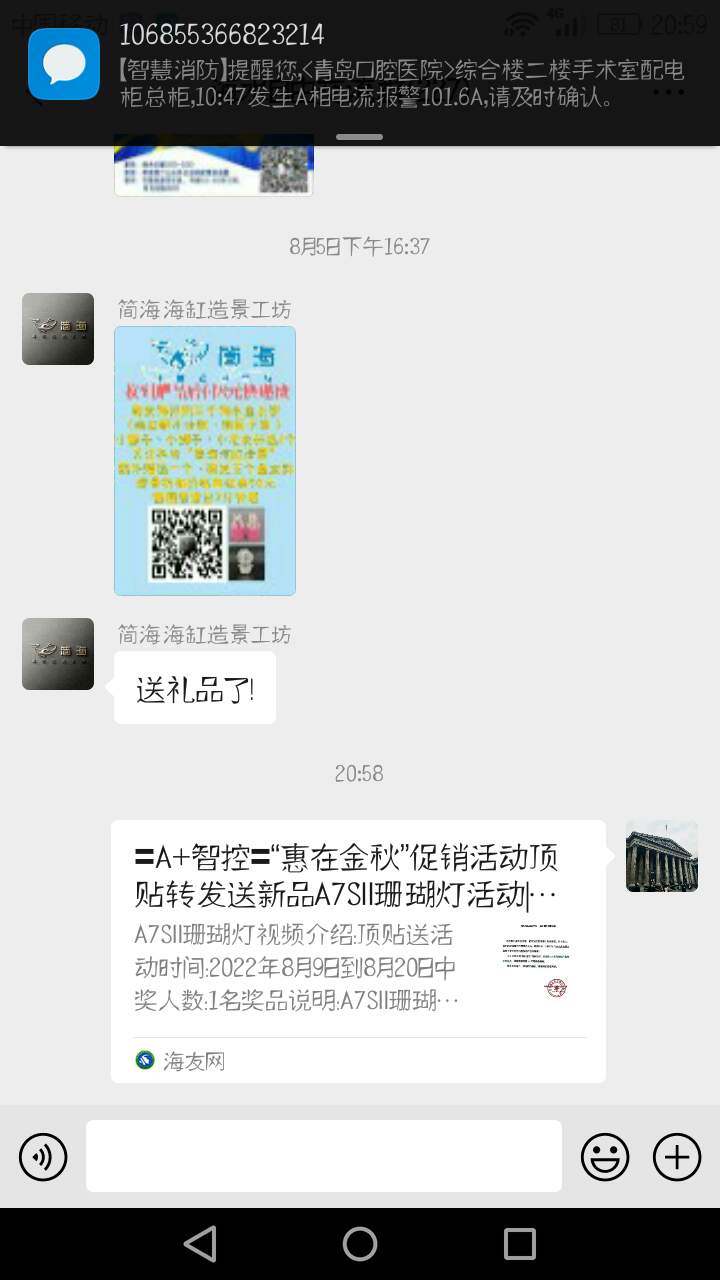Focus the message text field
720x1280 pixels.
tap(324, 1156)
